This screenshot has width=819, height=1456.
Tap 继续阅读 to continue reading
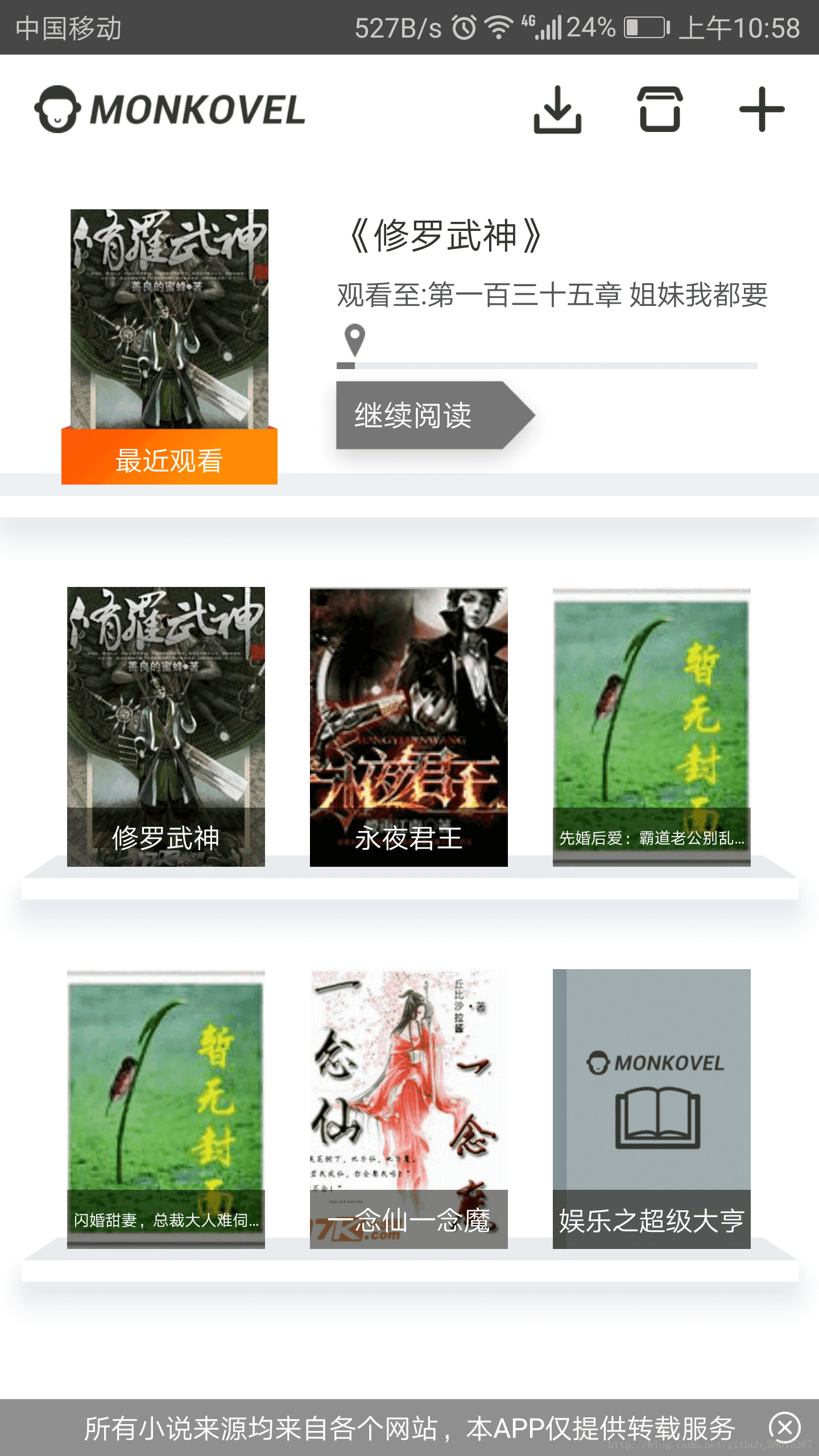(435, 415)
